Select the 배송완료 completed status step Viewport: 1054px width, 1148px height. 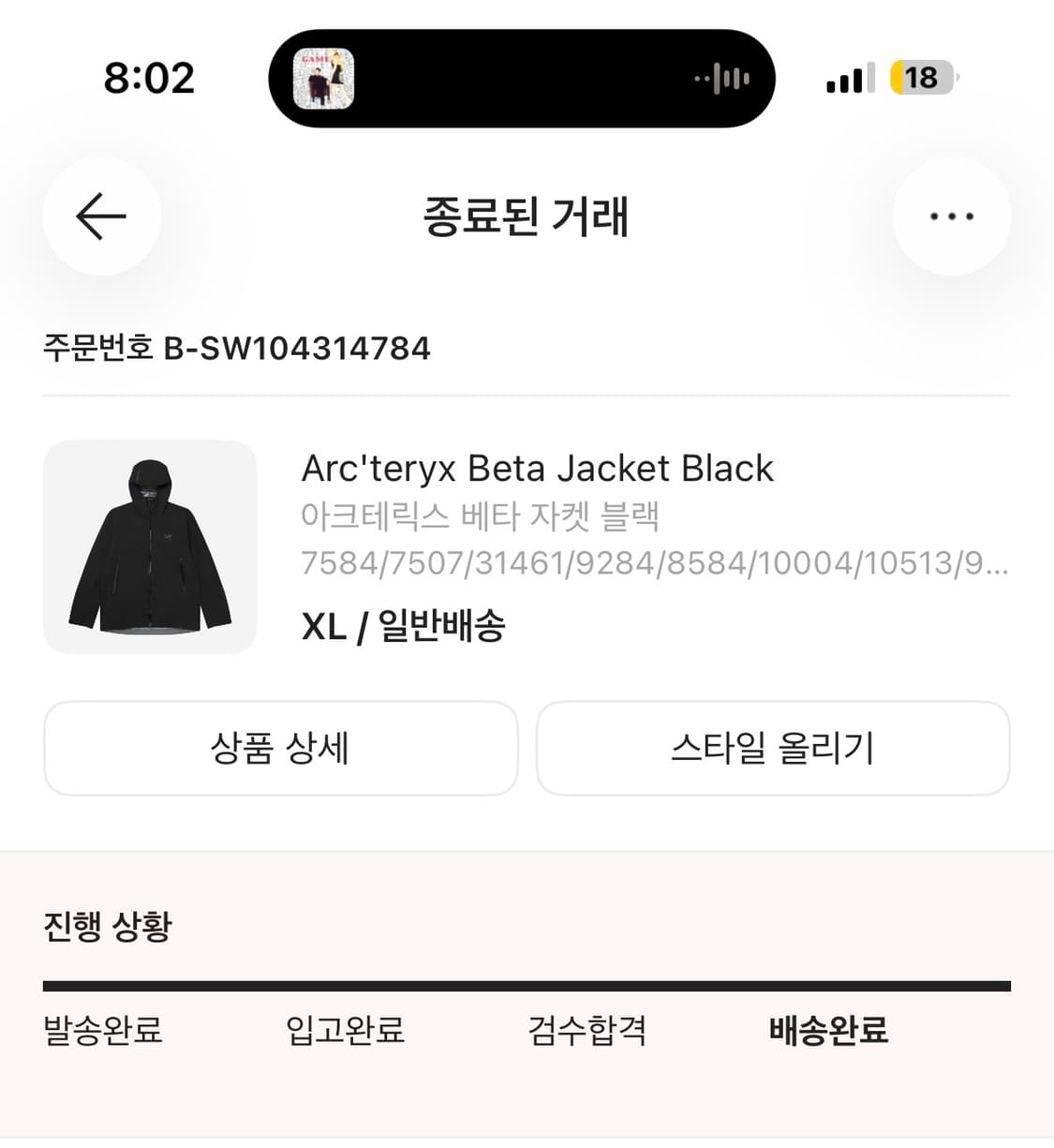[x=828, y=1031]
